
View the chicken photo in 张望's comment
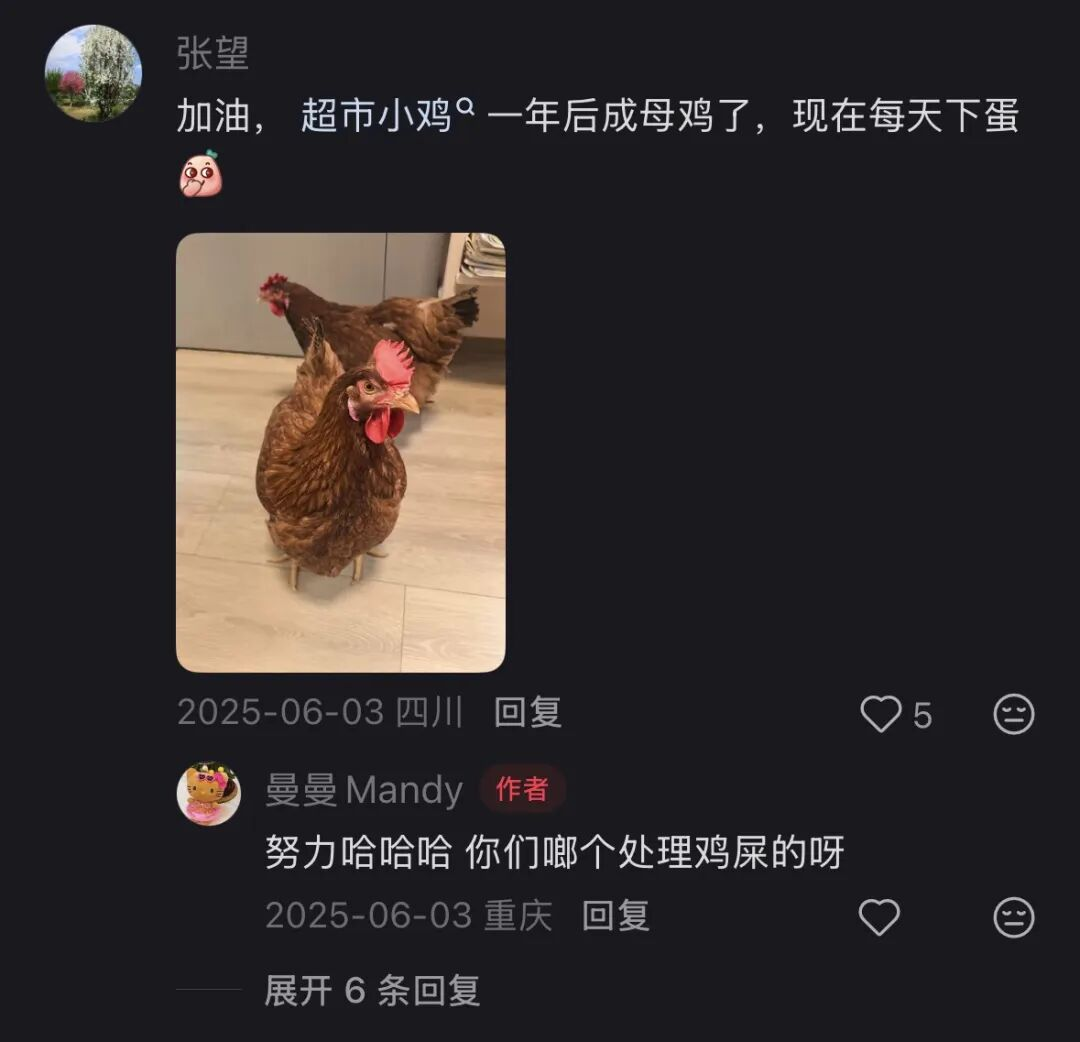point(340,452)
